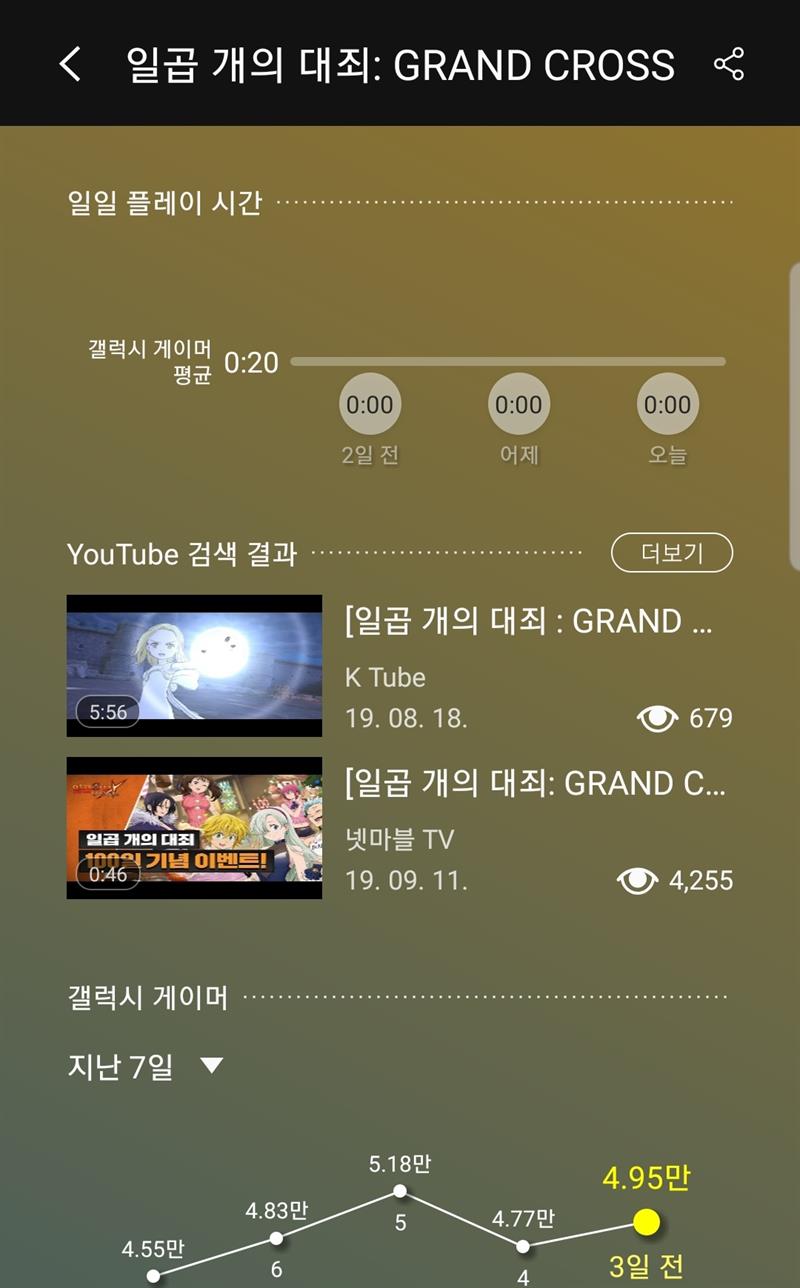Select the 4.83만 data point on the graph
Viewport: 800px width, 1288px height.
pos(276,1239)
